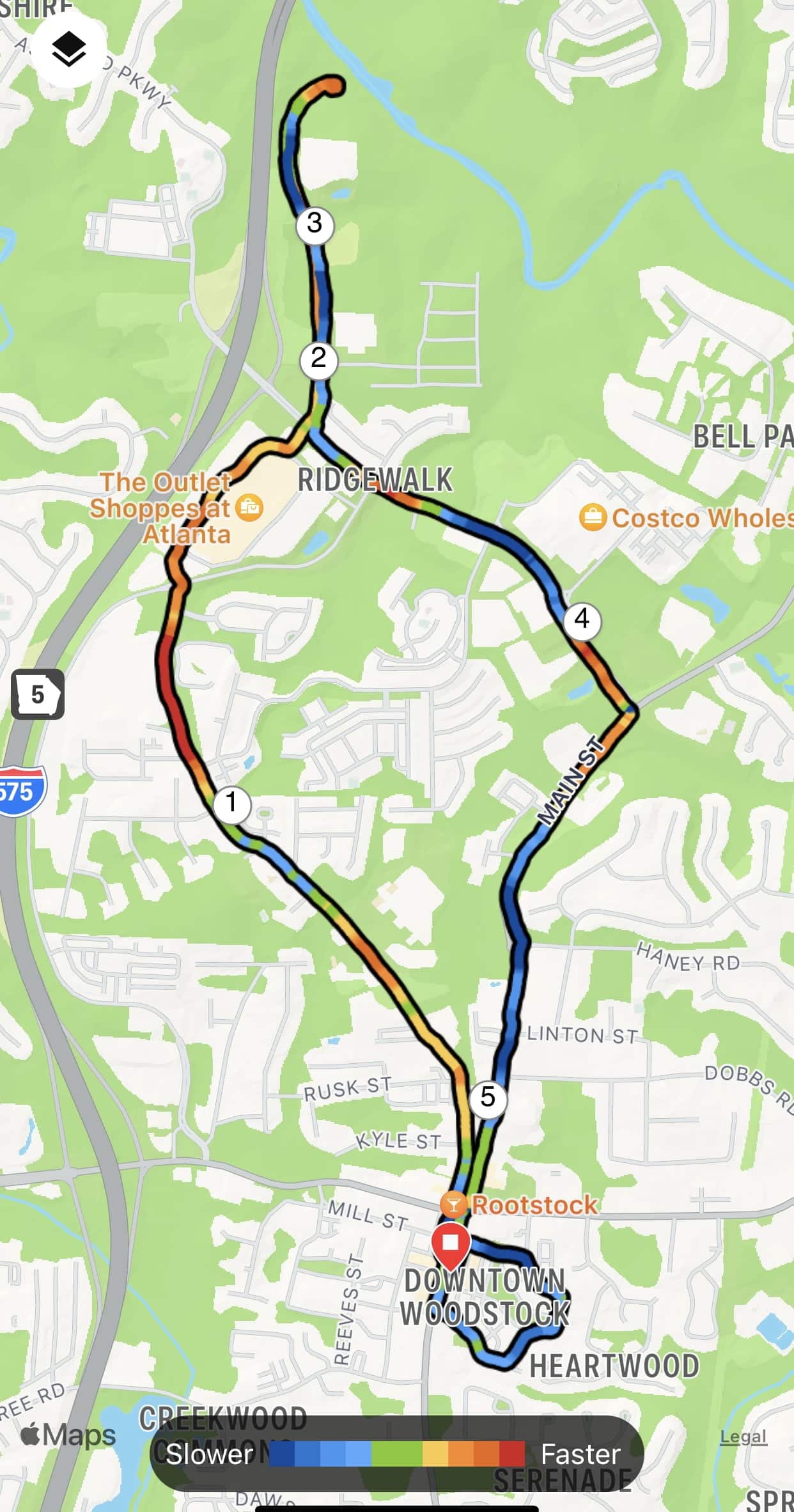The image size is (794, 1512).
Task: Open the Legal link
Action: [743, 1437]
